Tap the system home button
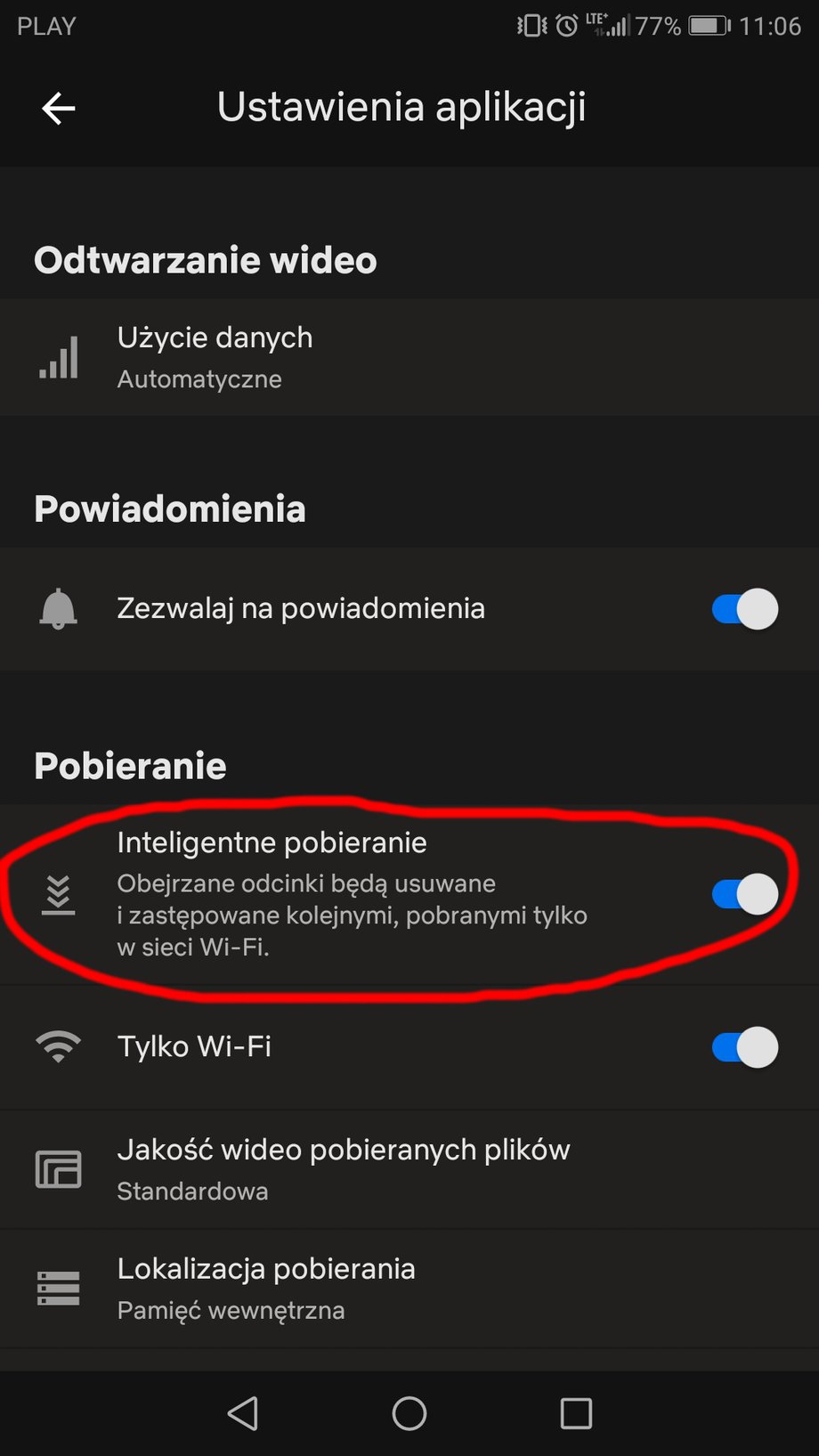Image resolution: width=819 pixels, height=1456 pixels. pos(409,1412)
